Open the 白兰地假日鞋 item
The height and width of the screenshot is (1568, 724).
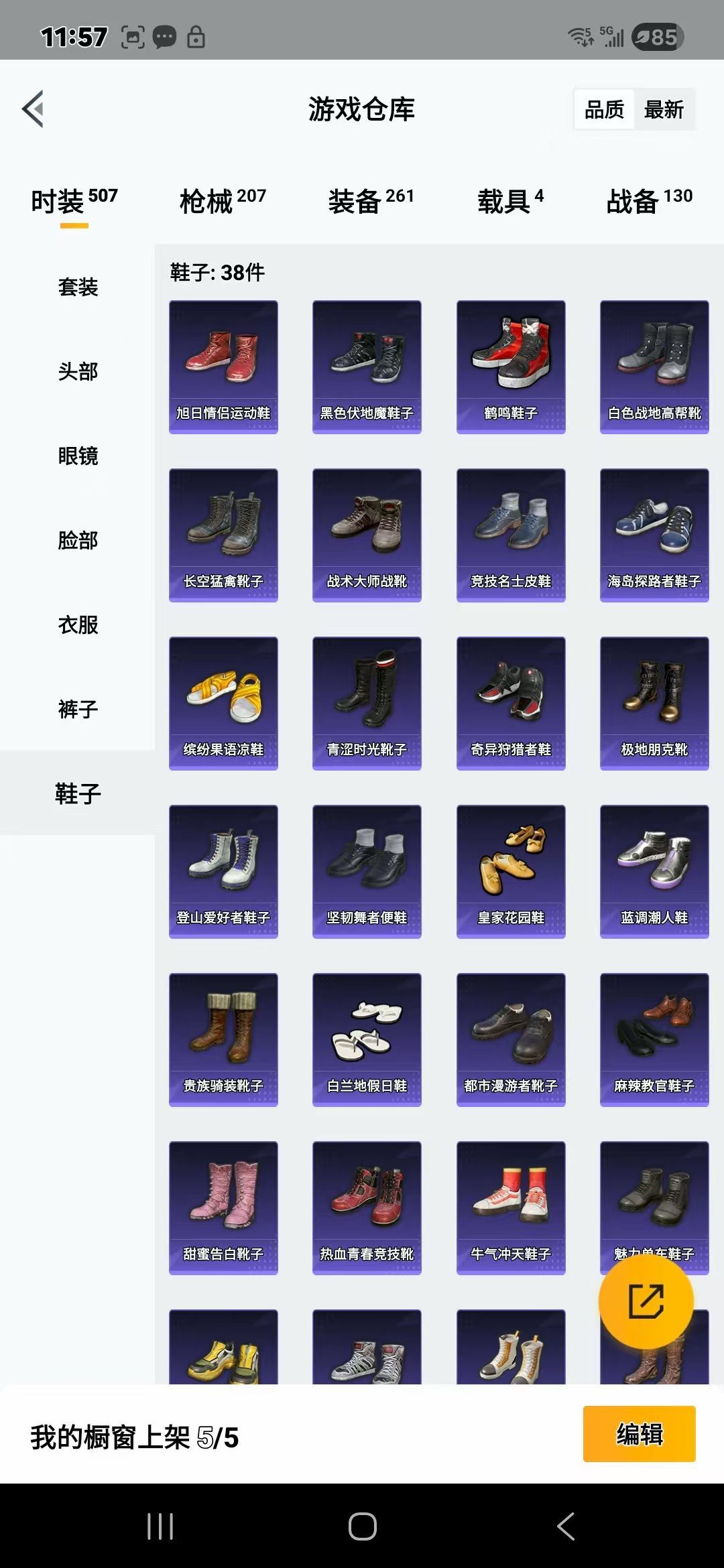(367, 1039)
